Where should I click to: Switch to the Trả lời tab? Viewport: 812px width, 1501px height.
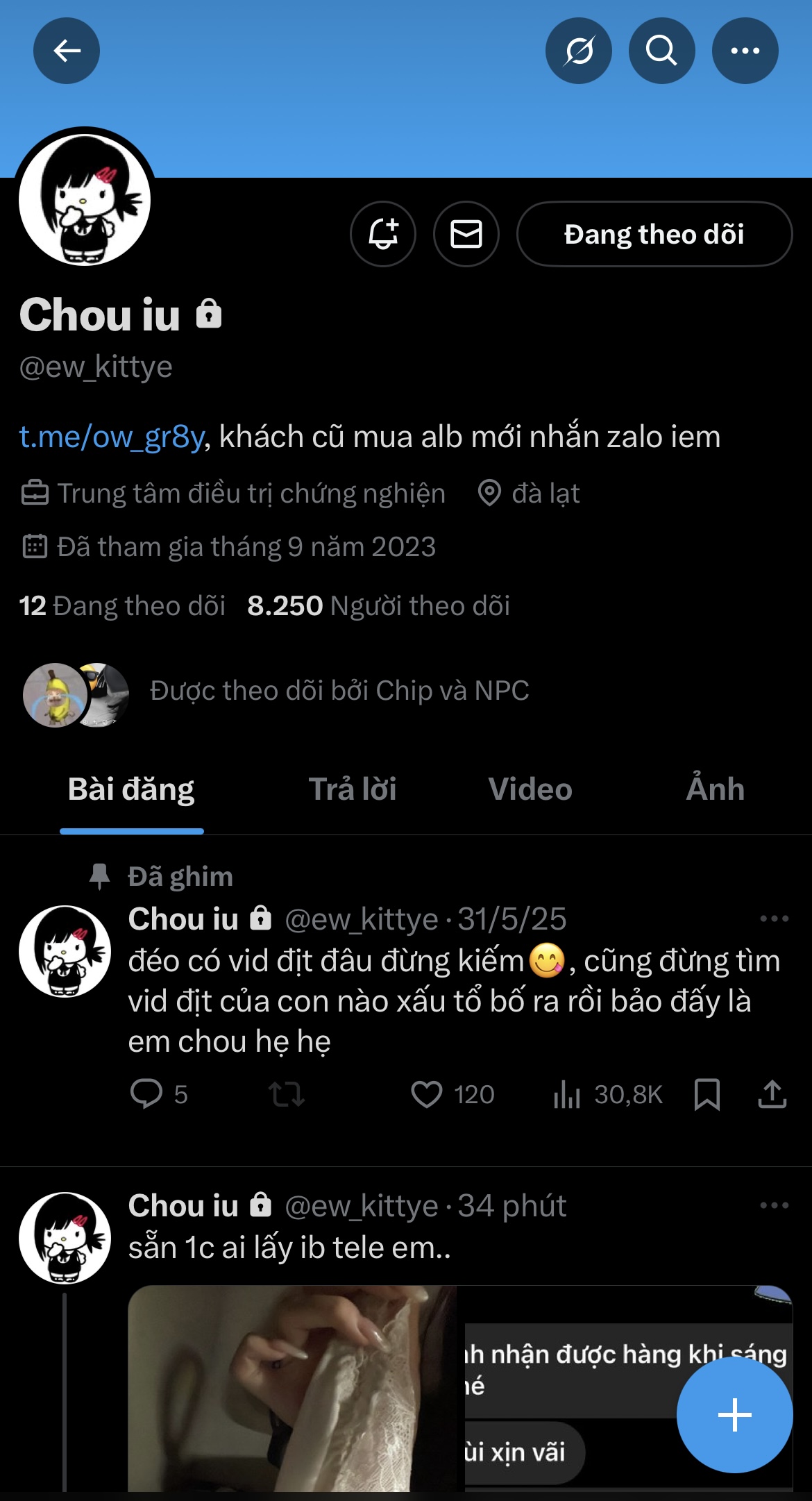coord(353,789)
